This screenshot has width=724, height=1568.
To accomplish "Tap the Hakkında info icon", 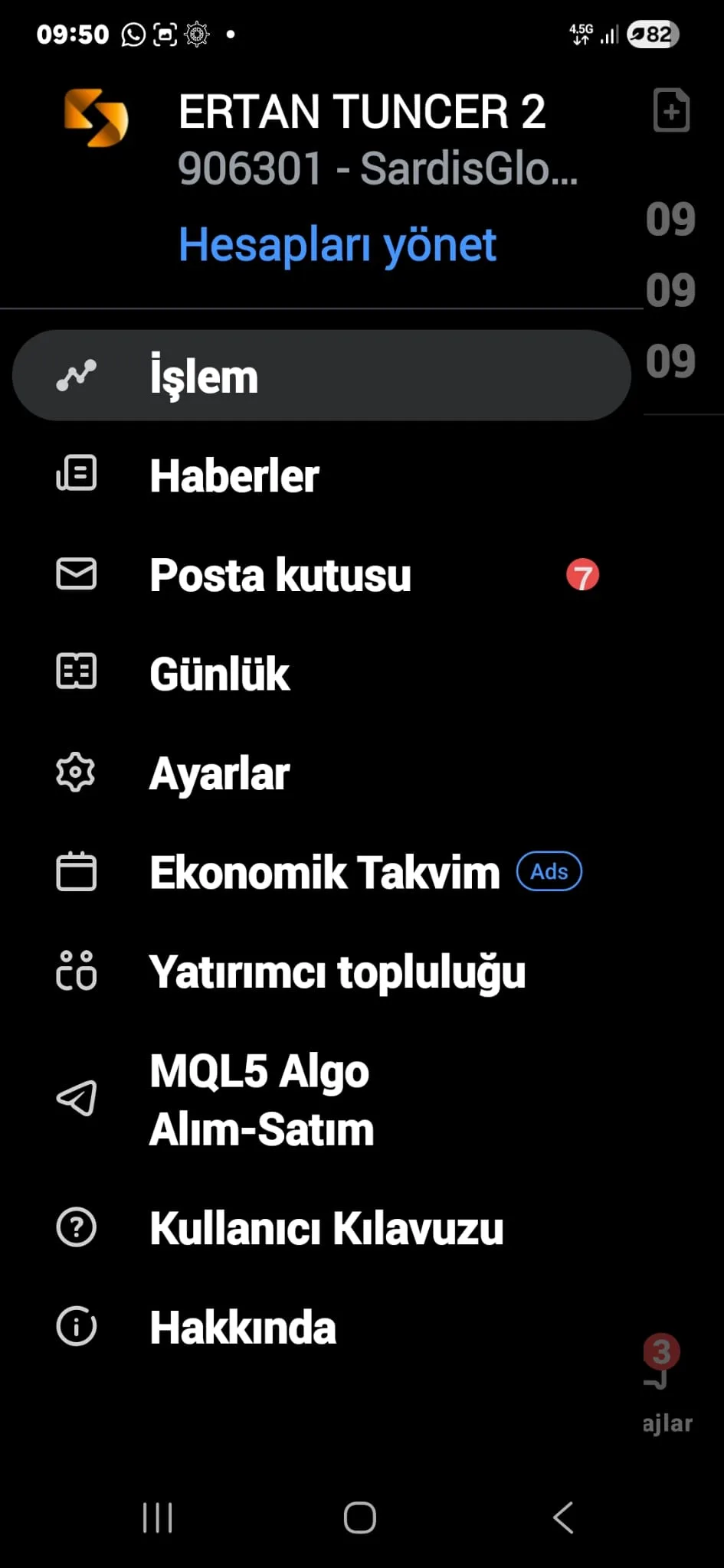I will (x=75, y=1327).
